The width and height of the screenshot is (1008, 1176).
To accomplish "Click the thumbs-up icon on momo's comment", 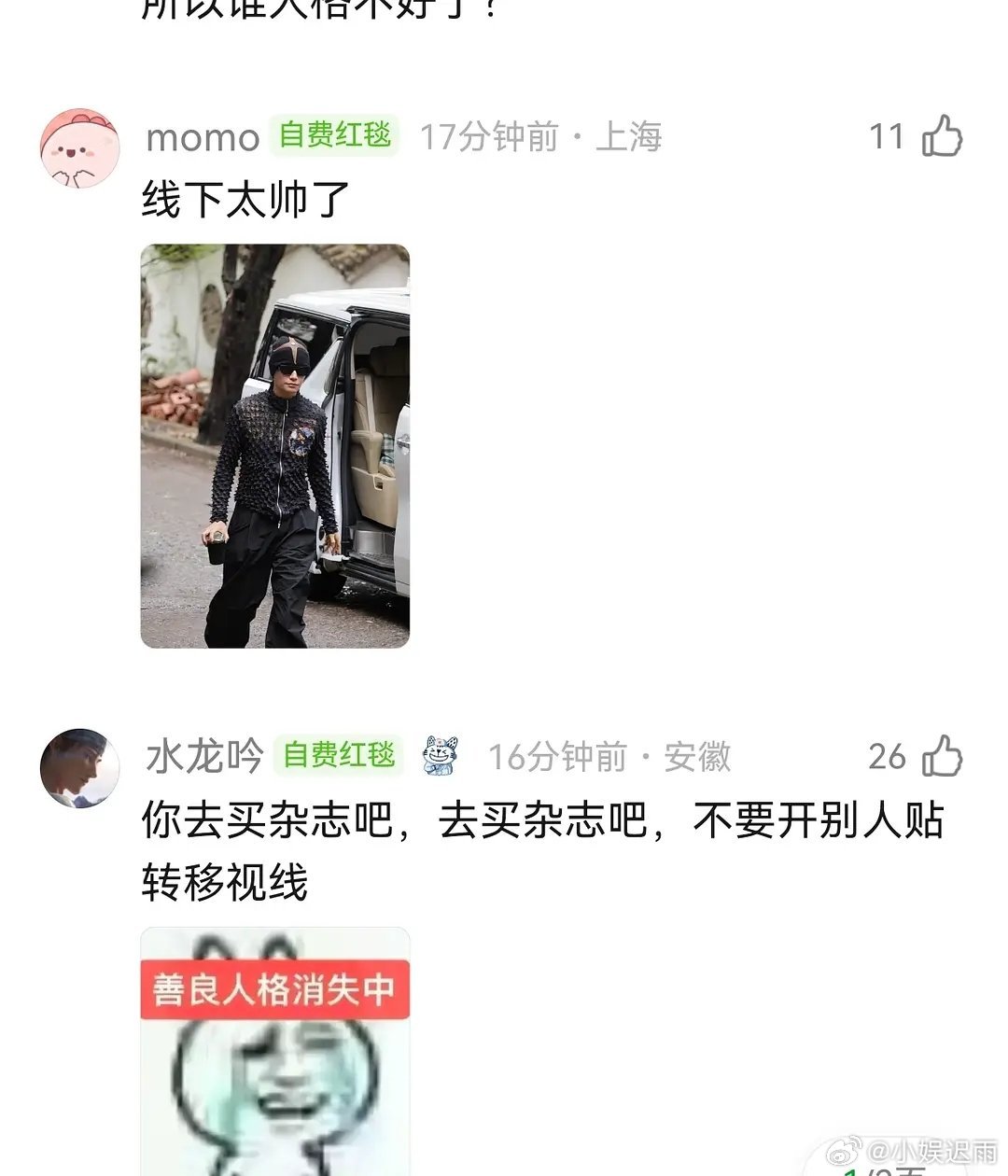I will pyautogui.click(x=943, y=136).
